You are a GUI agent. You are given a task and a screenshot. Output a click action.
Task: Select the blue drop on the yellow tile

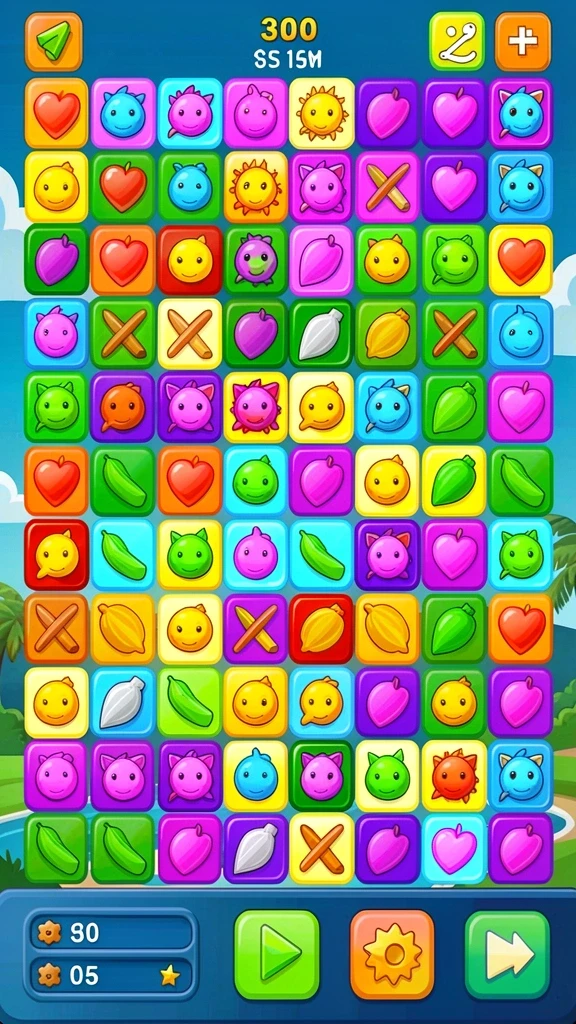[x=255, y=775]
